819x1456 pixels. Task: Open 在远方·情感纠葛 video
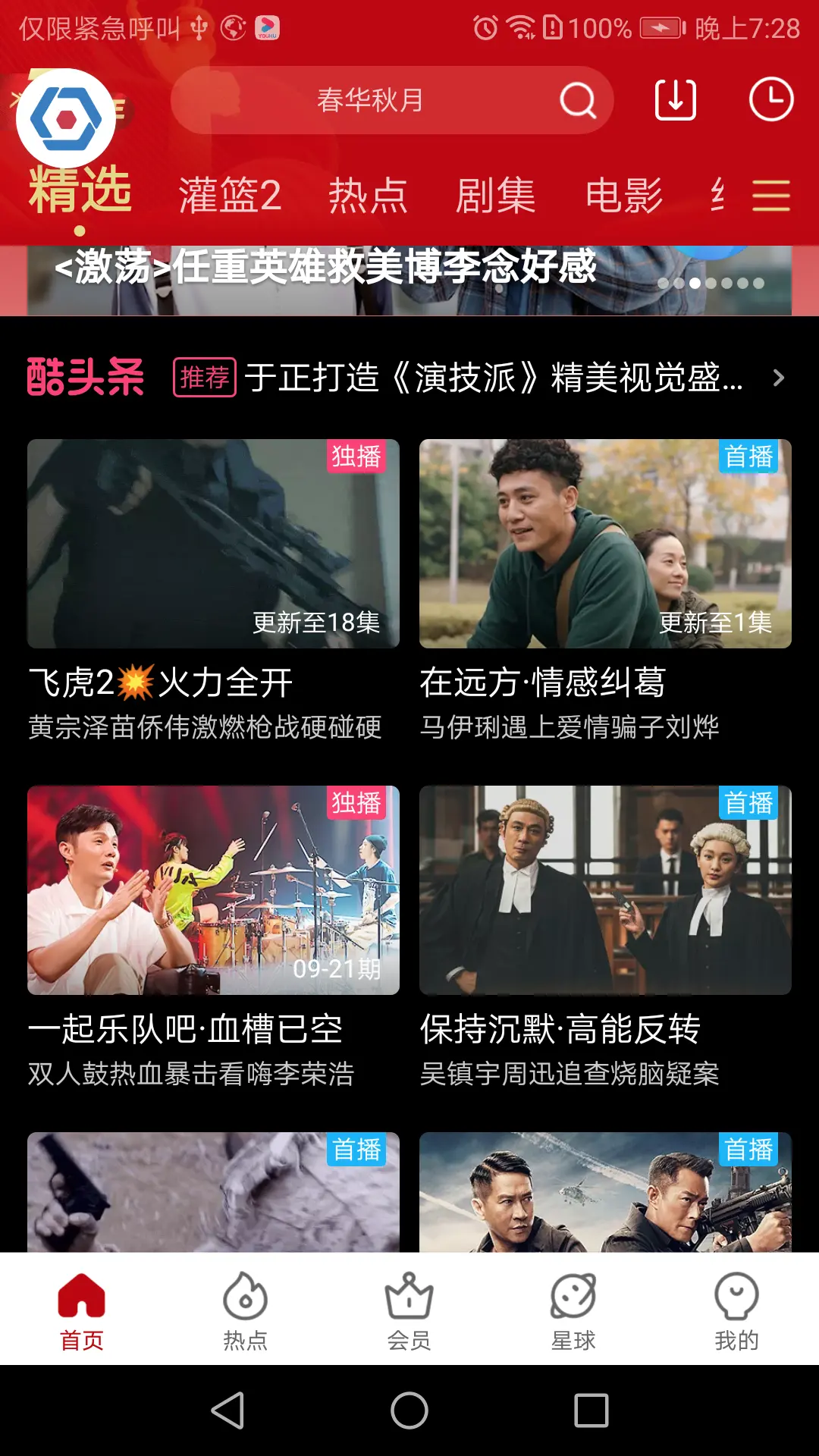click(605, 544)
